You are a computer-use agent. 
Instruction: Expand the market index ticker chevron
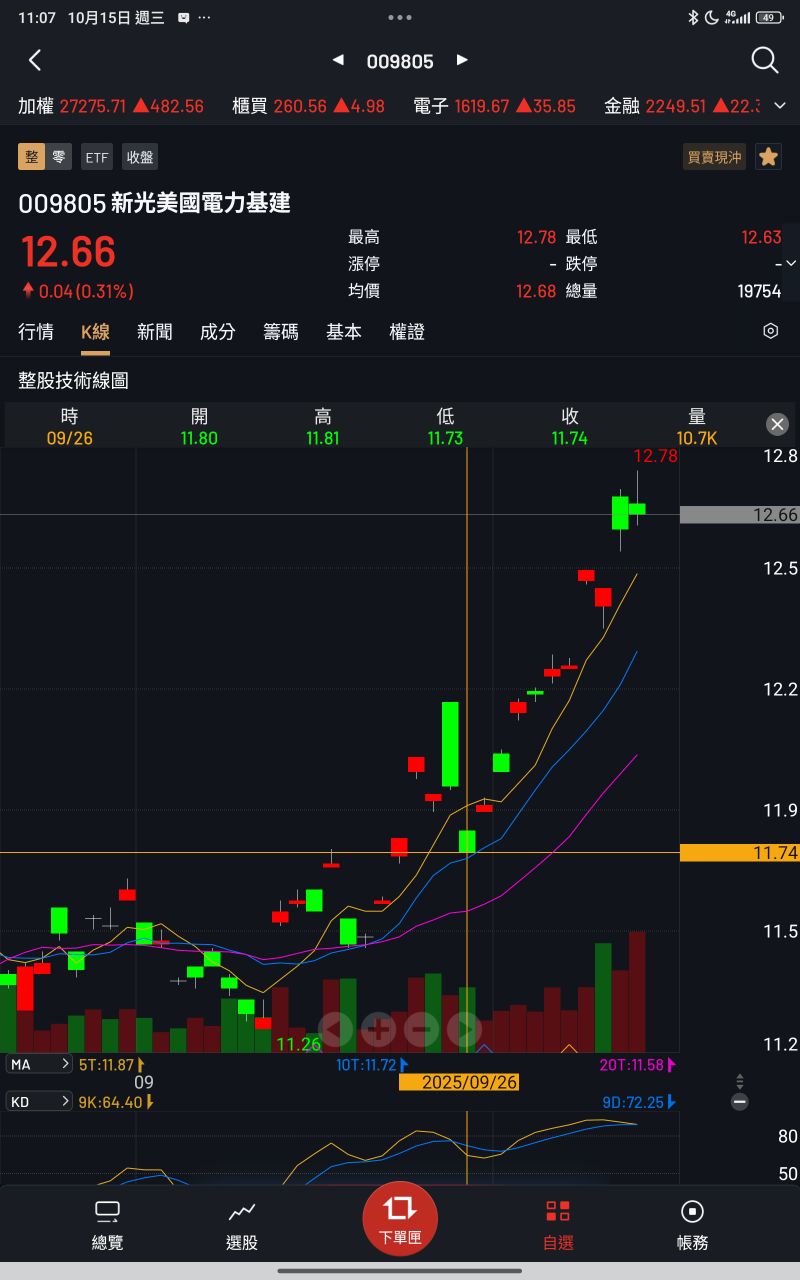(780, 105)
